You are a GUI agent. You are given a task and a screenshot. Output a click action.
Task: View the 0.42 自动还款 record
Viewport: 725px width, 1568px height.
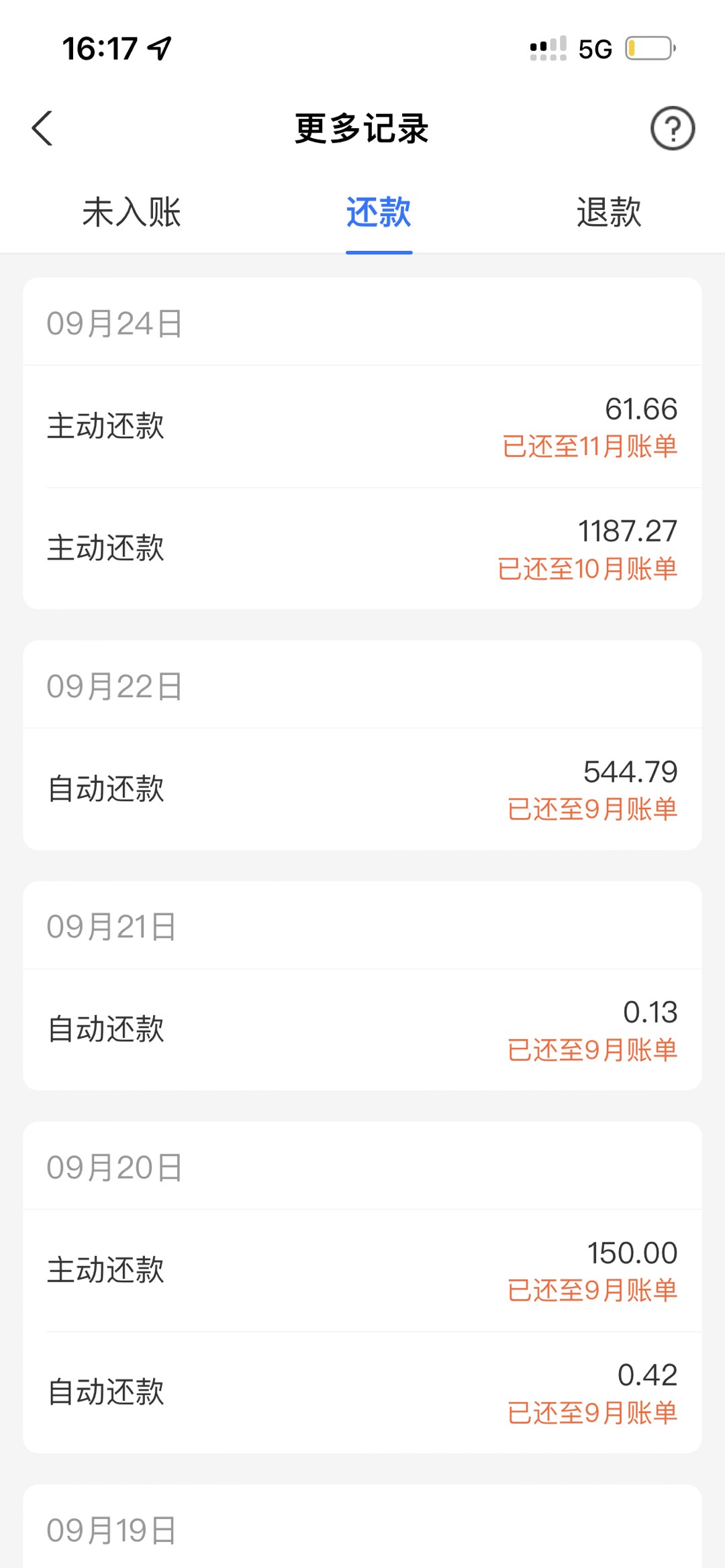[362, 1392]
